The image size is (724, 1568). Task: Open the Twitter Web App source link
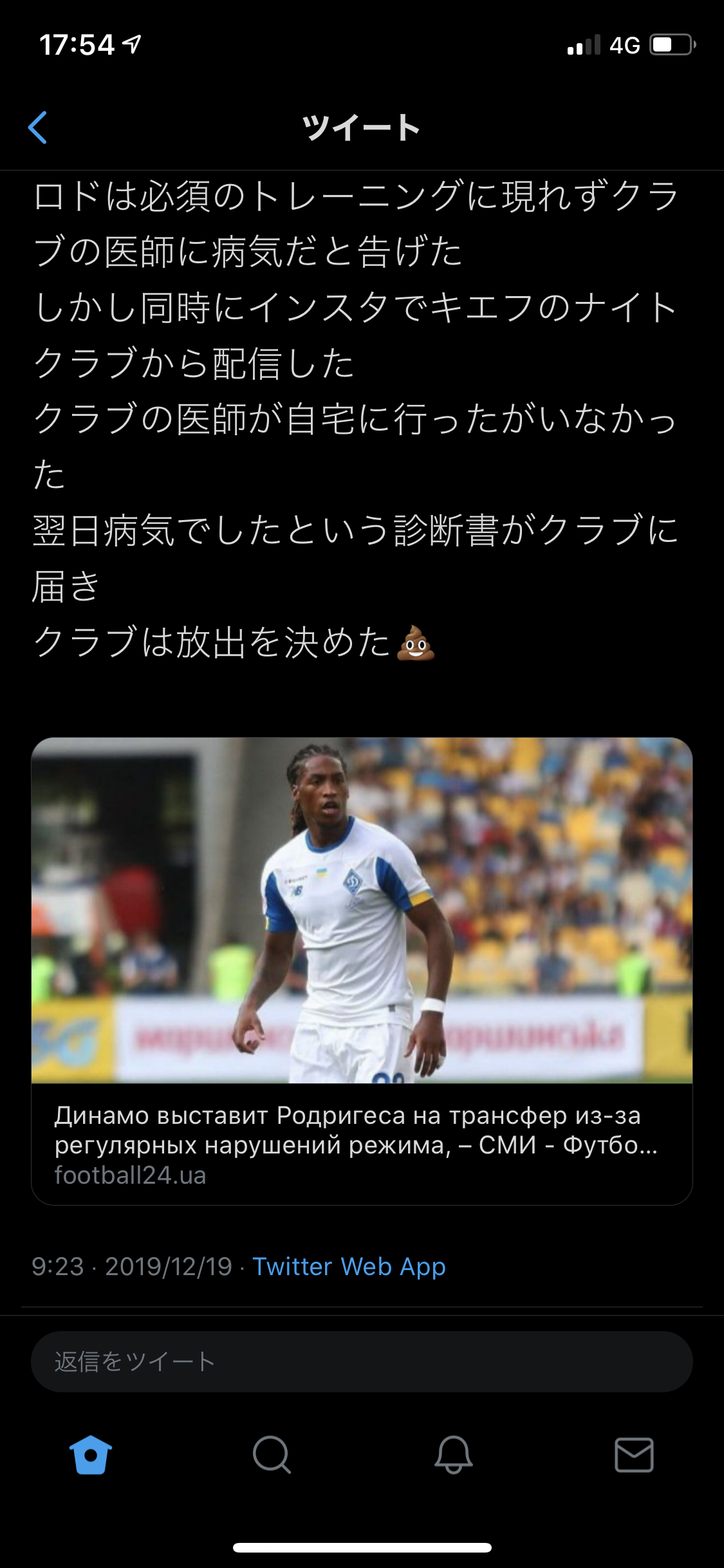pos(349,1267)
